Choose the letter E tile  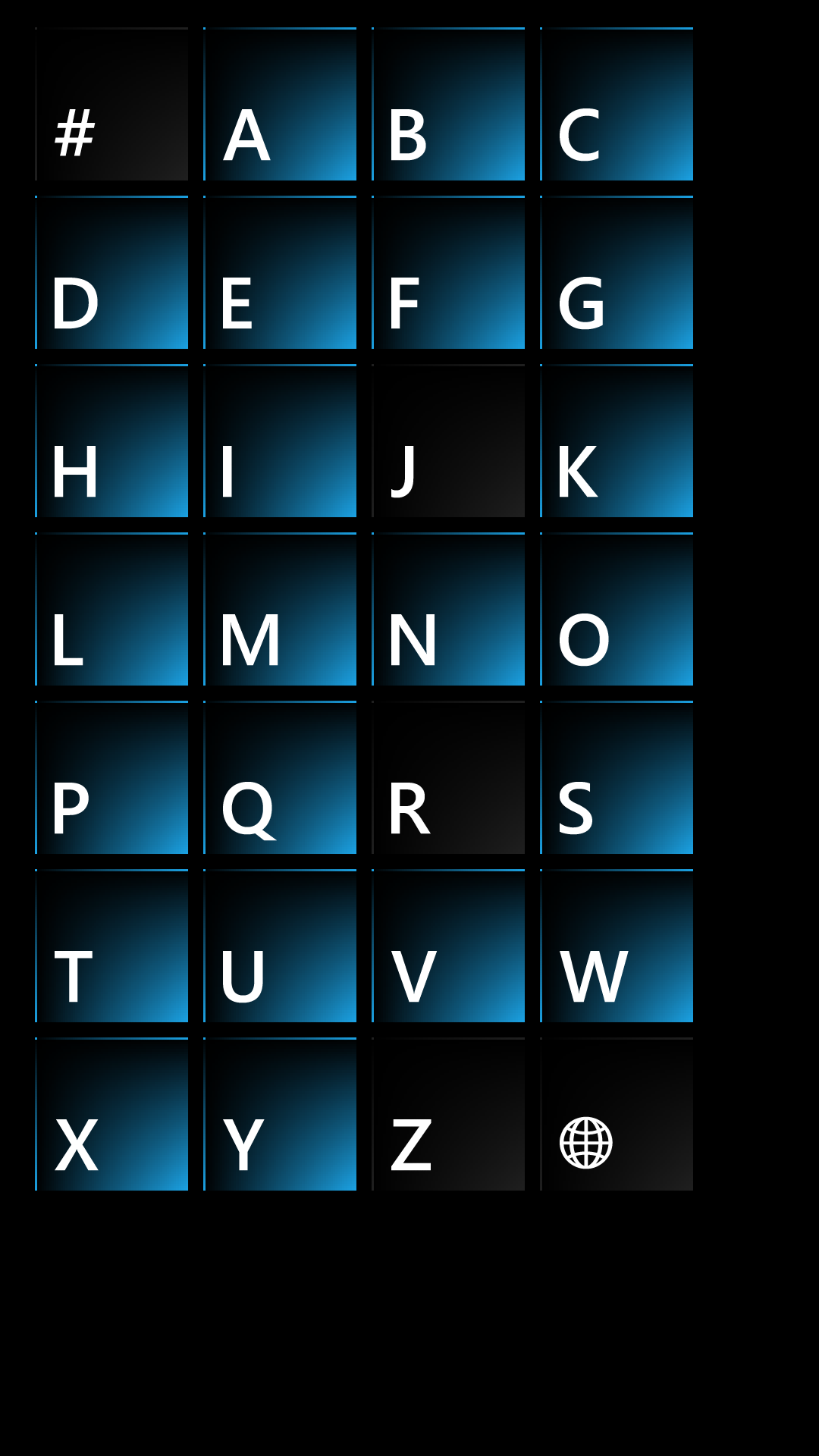280,272
